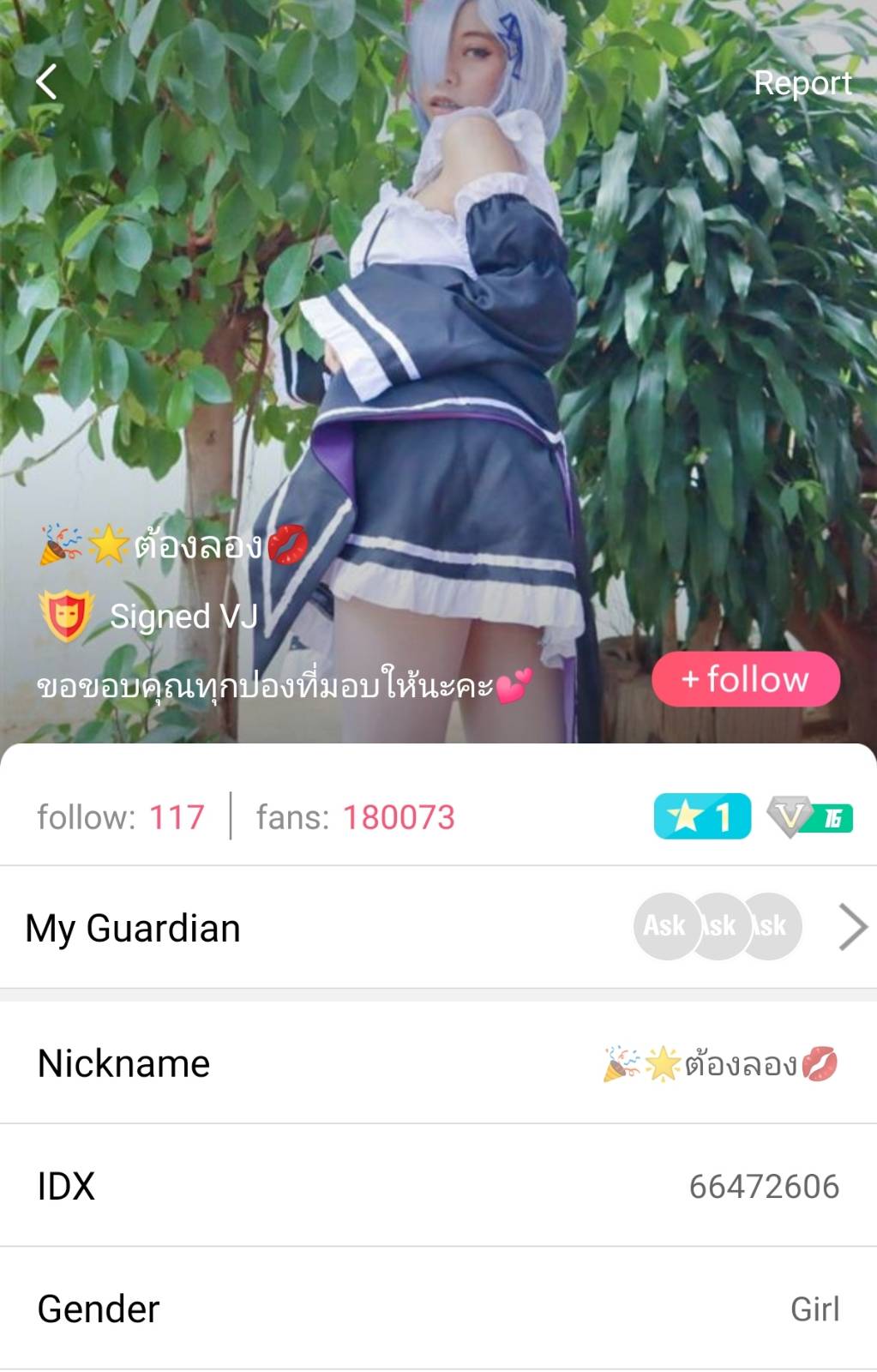View the following count of 117

coord(121,817)
